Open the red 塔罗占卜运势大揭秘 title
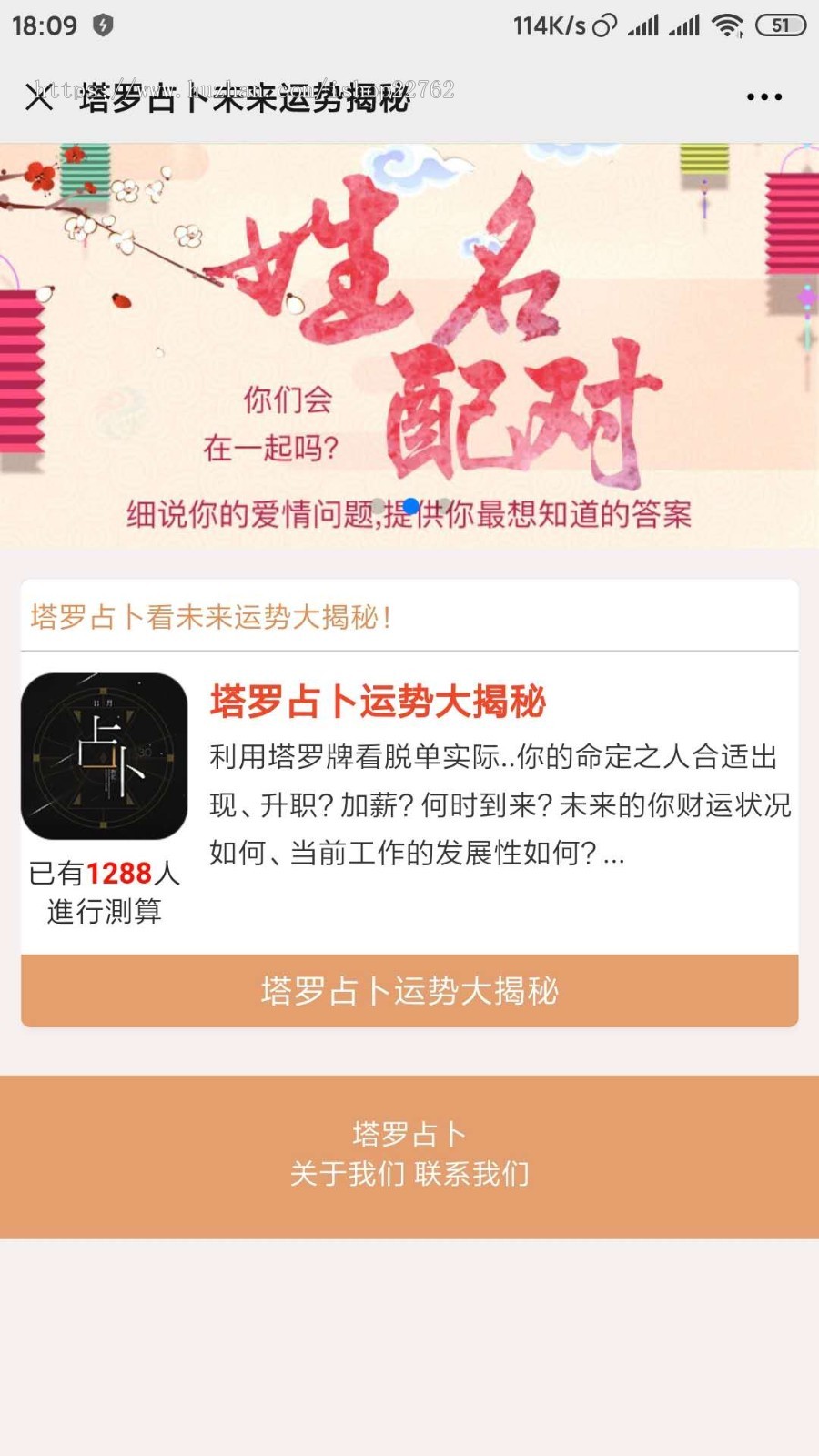 [x=378, y=703]
